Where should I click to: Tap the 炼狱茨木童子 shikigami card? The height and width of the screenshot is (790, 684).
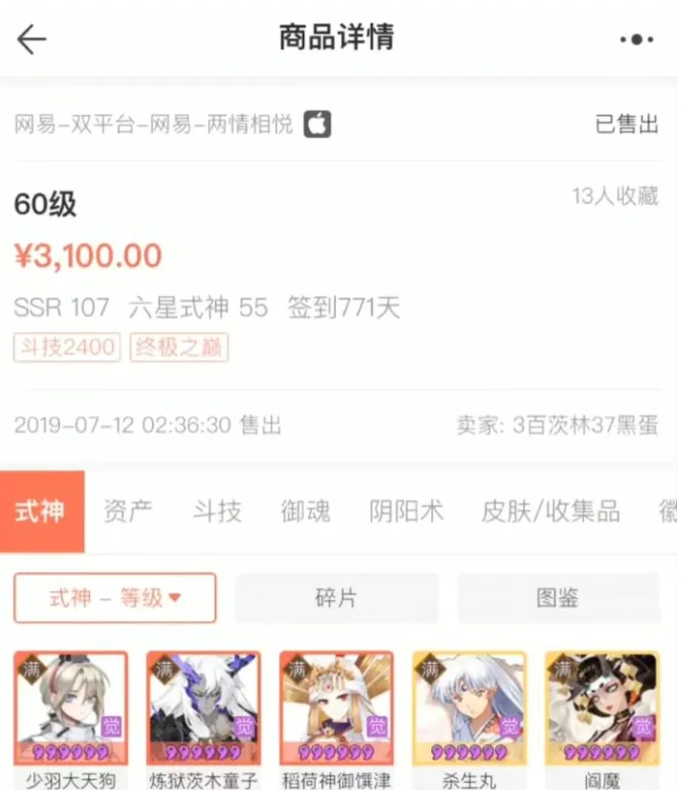click(203, 710)
